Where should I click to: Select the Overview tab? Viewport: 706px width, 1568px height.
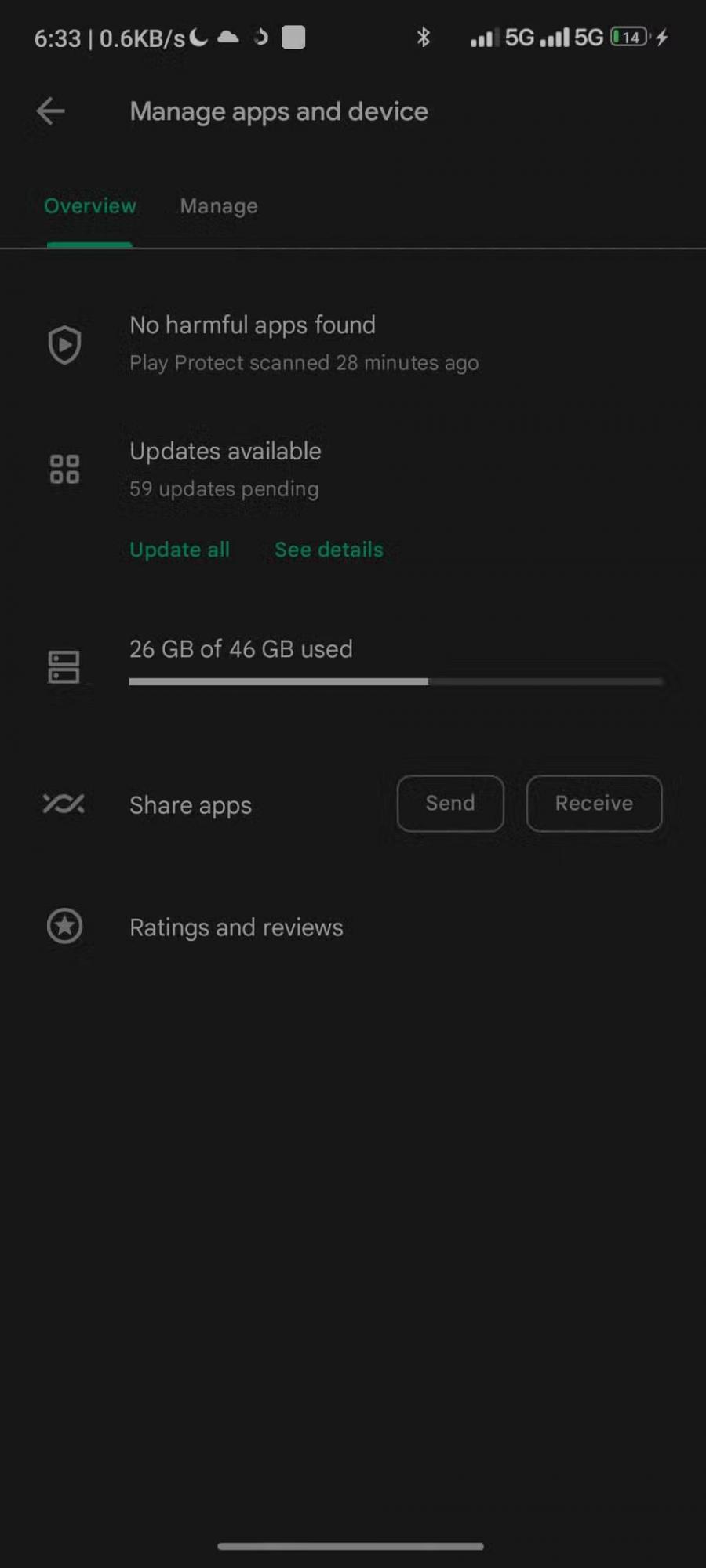click(x=89, y=205)
